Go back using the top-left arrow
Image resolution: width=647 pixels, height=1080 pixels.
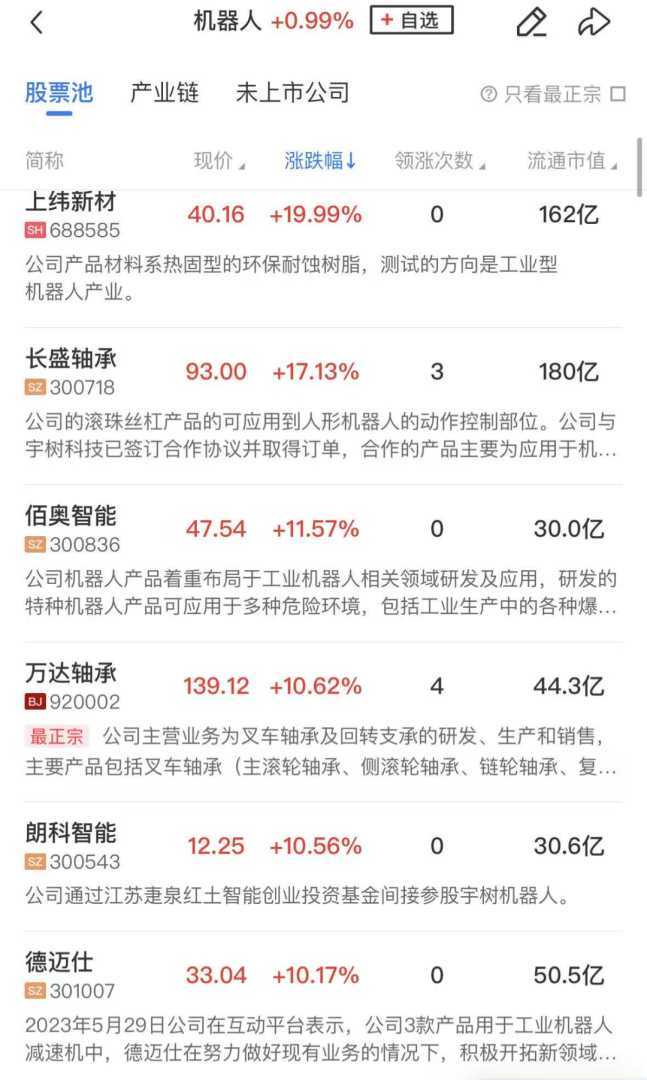(37, 22)
